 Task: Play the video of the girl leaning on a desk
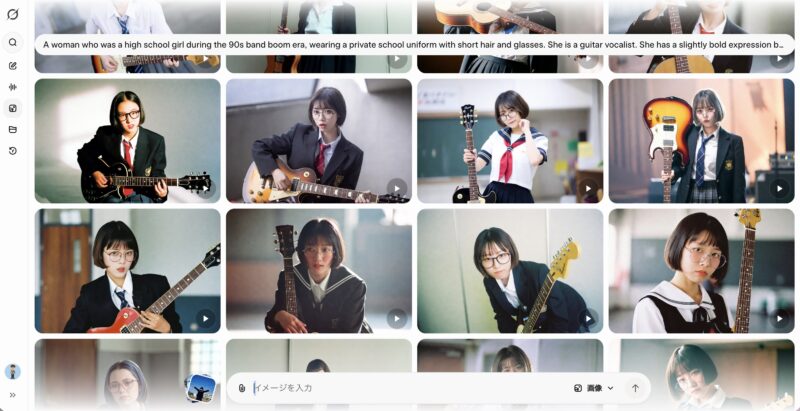coord(397,188)
